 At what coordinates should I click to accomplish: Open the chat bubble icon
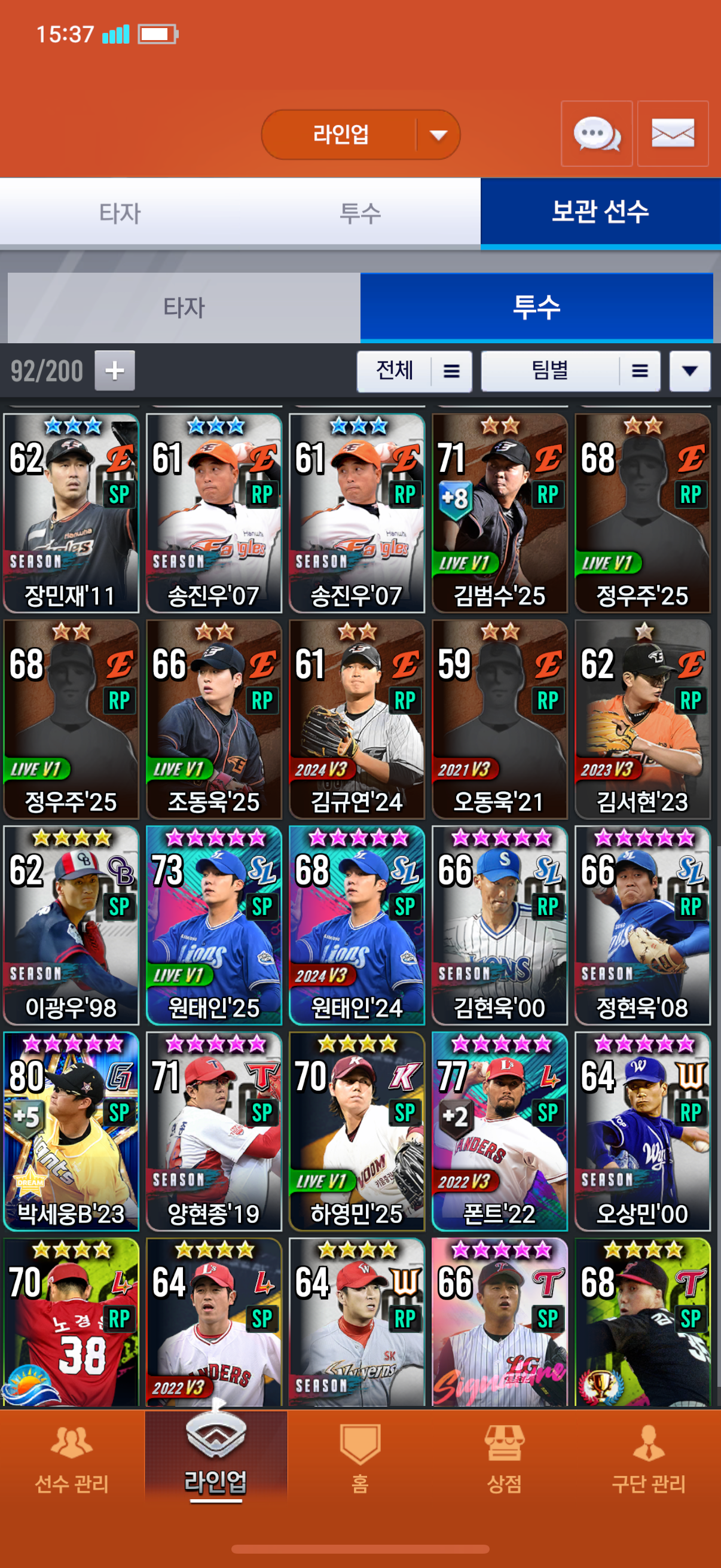point(596,134)
